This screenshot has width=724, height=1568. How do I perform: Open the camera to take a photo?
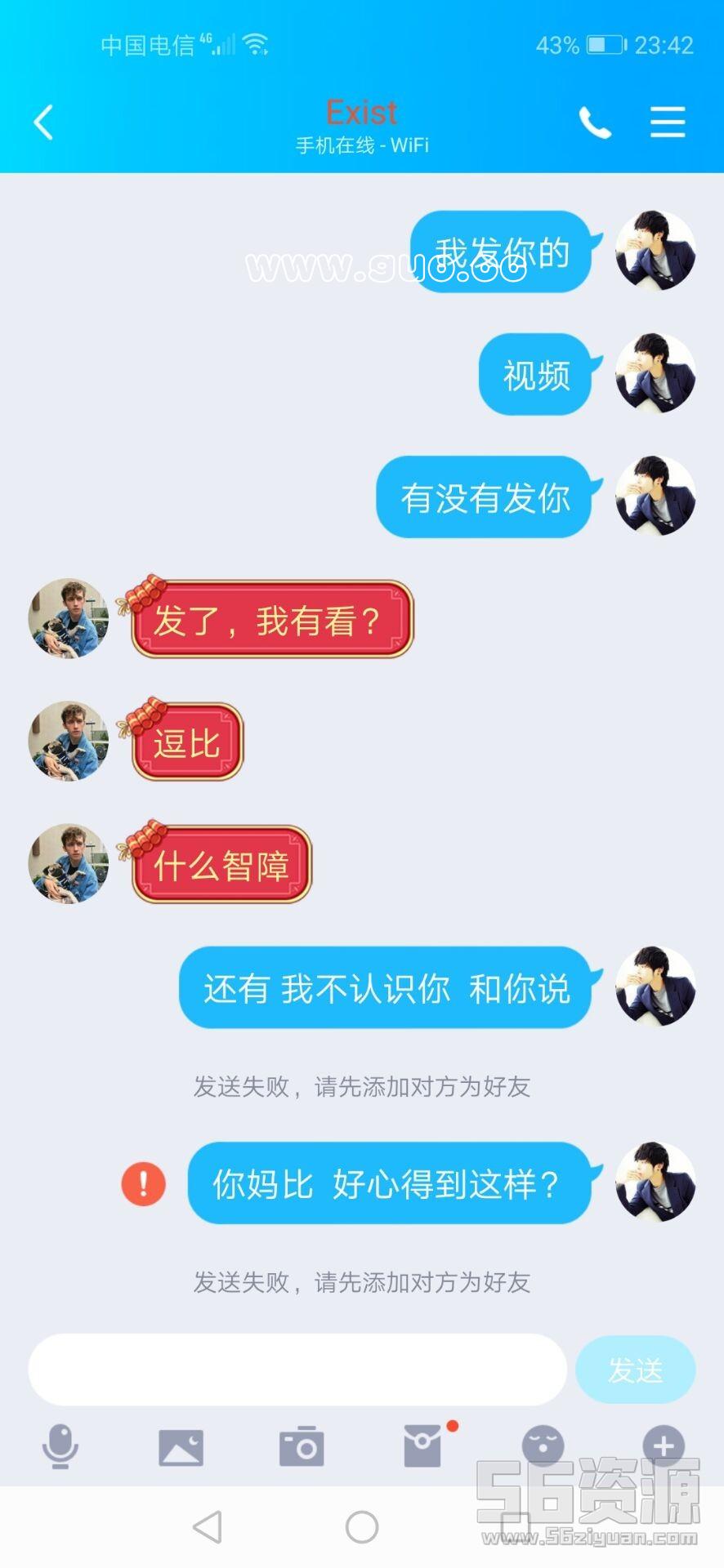pyautogui.click(x=302, y=1447)
